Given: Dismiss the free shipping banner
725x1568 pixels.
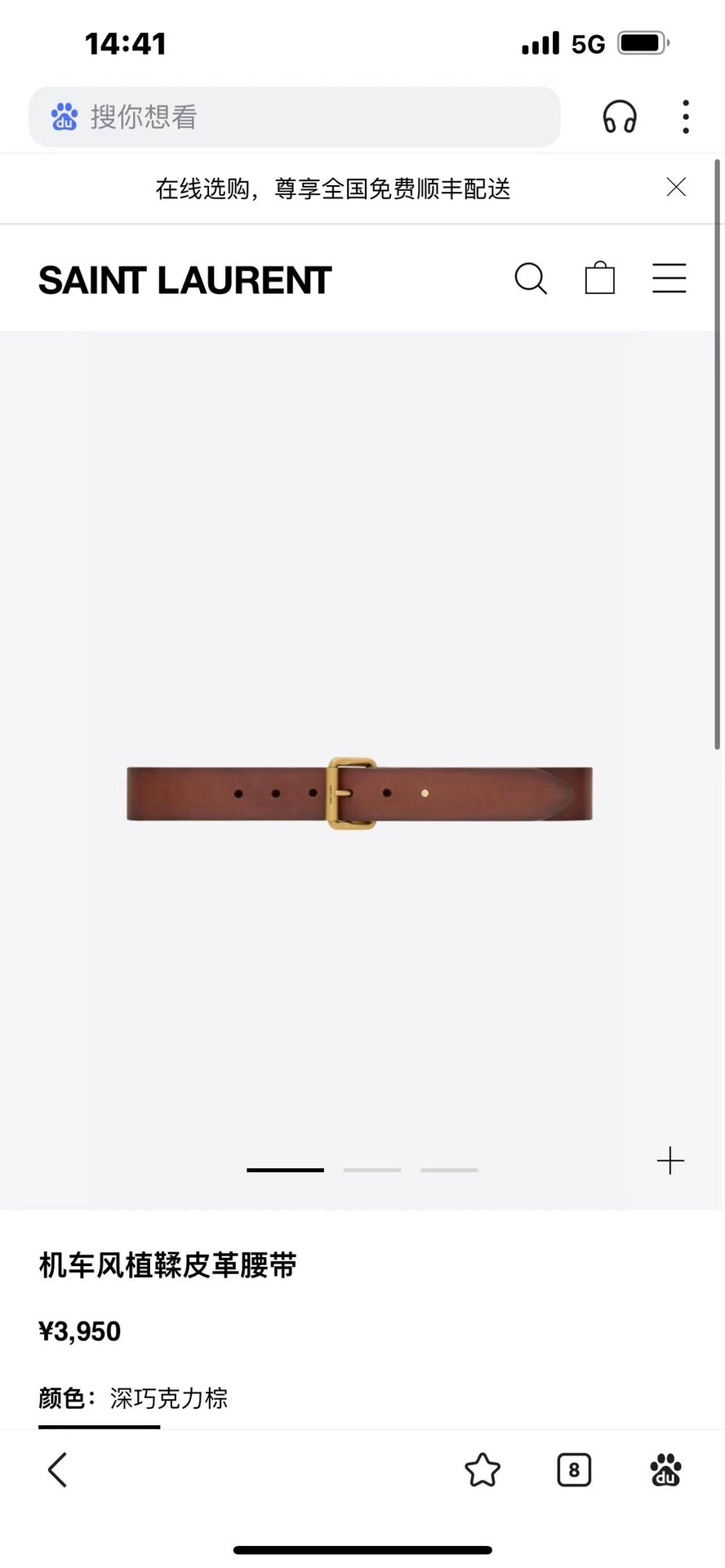Looking at the screenshot, I should (676, 187).
